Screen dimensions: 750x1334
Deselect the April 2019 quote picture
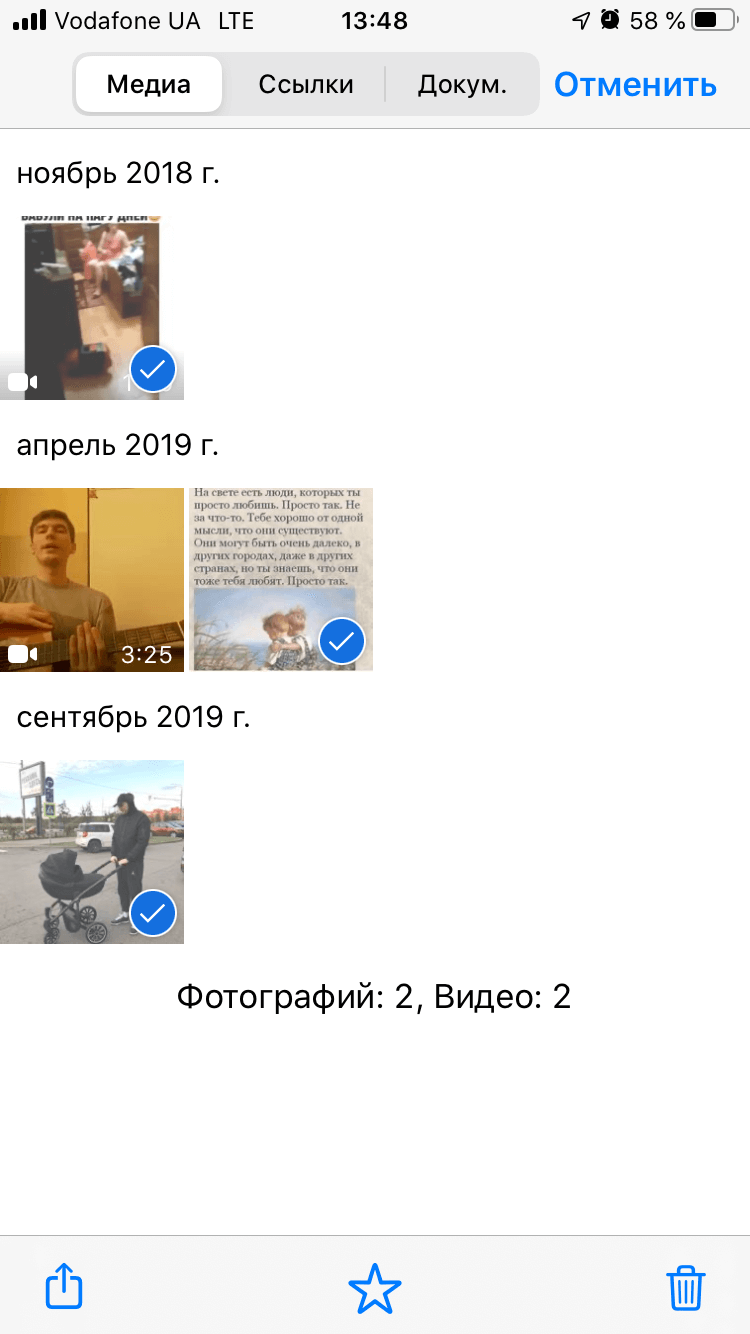coord(281,579)
